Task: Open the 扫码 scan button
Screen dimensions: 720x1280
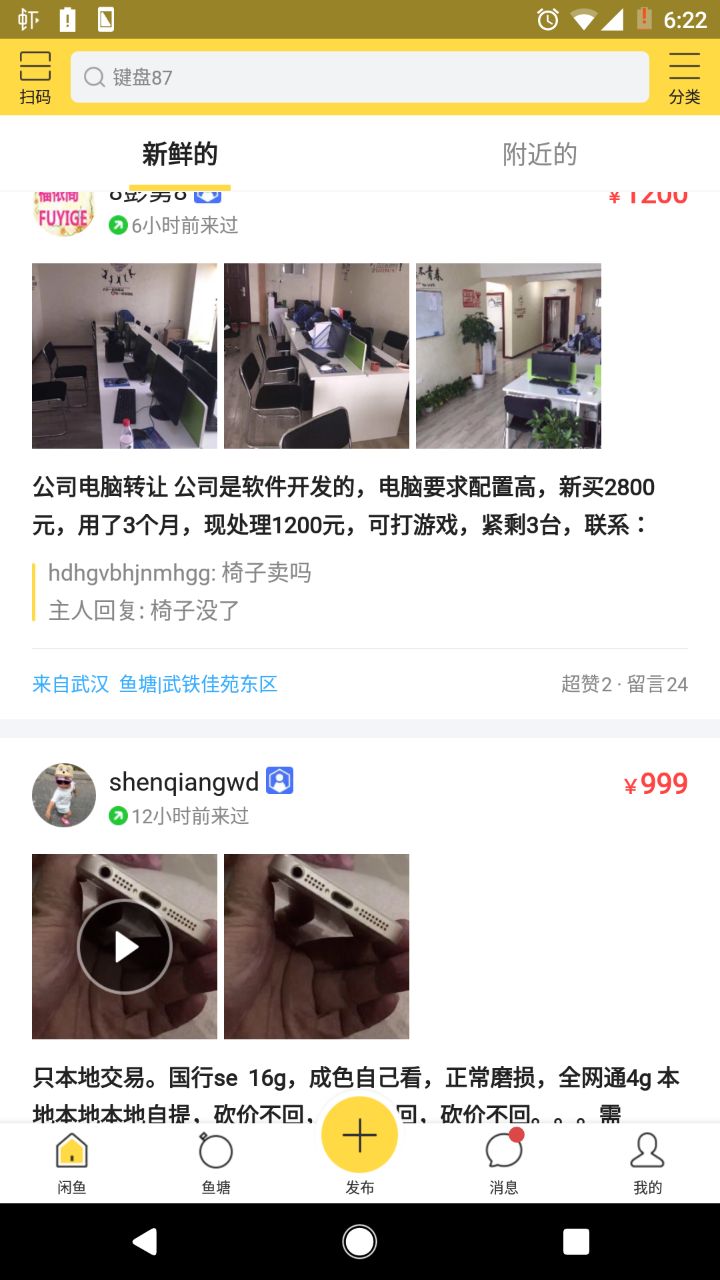Action: click(35, 78)
